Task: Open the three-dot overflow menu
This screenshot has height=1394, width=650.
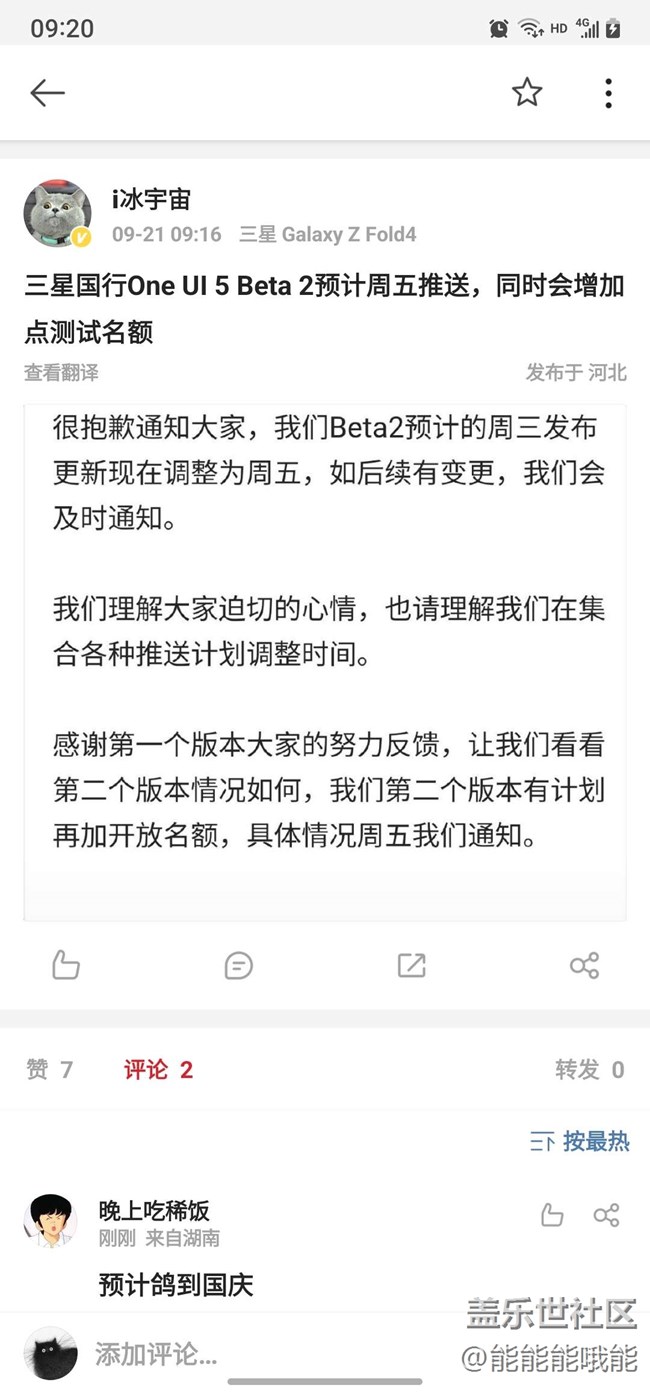Action: (608, 93)
